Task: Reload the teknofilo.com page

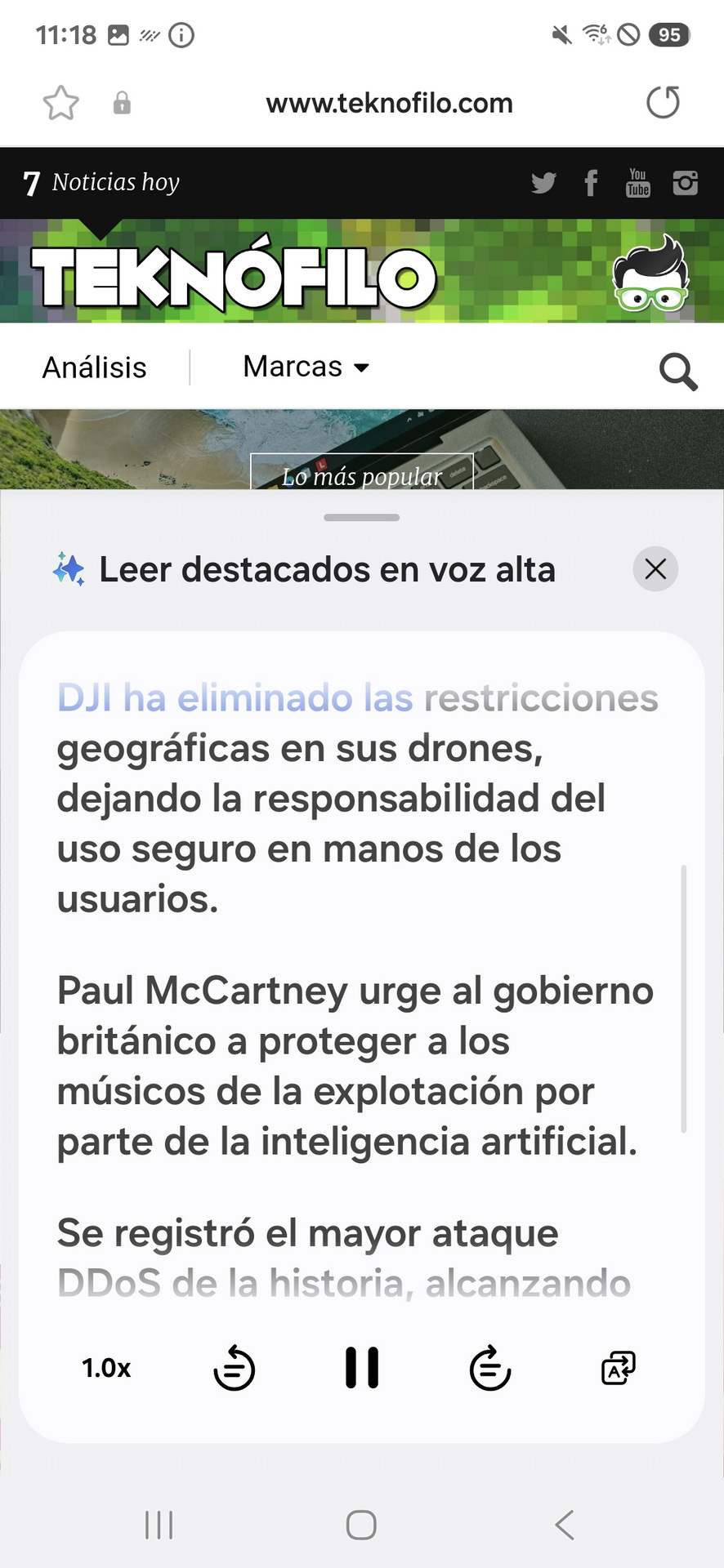Action: coord(663,103)
